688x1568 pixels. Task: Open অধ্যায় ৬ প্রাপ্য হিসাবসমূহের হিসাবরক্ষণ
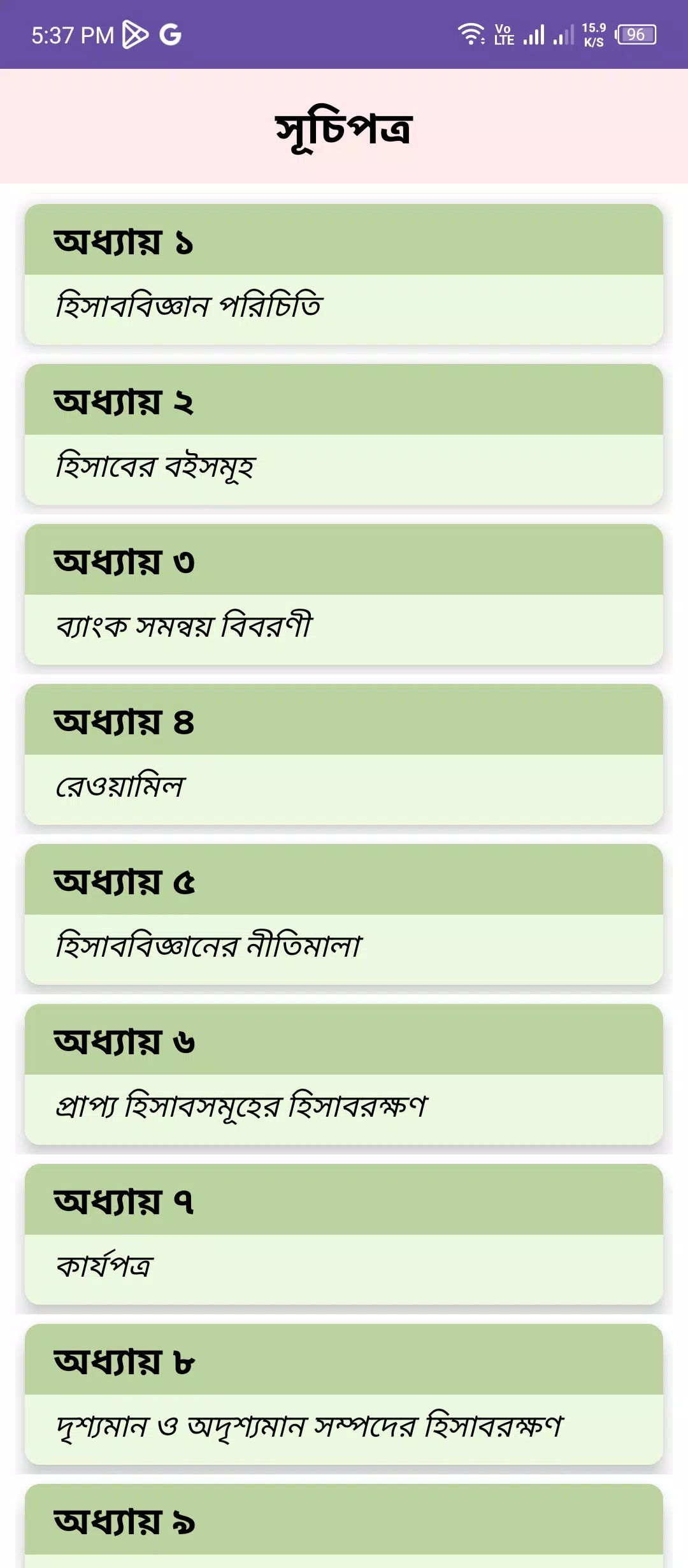pos(344,1075)
